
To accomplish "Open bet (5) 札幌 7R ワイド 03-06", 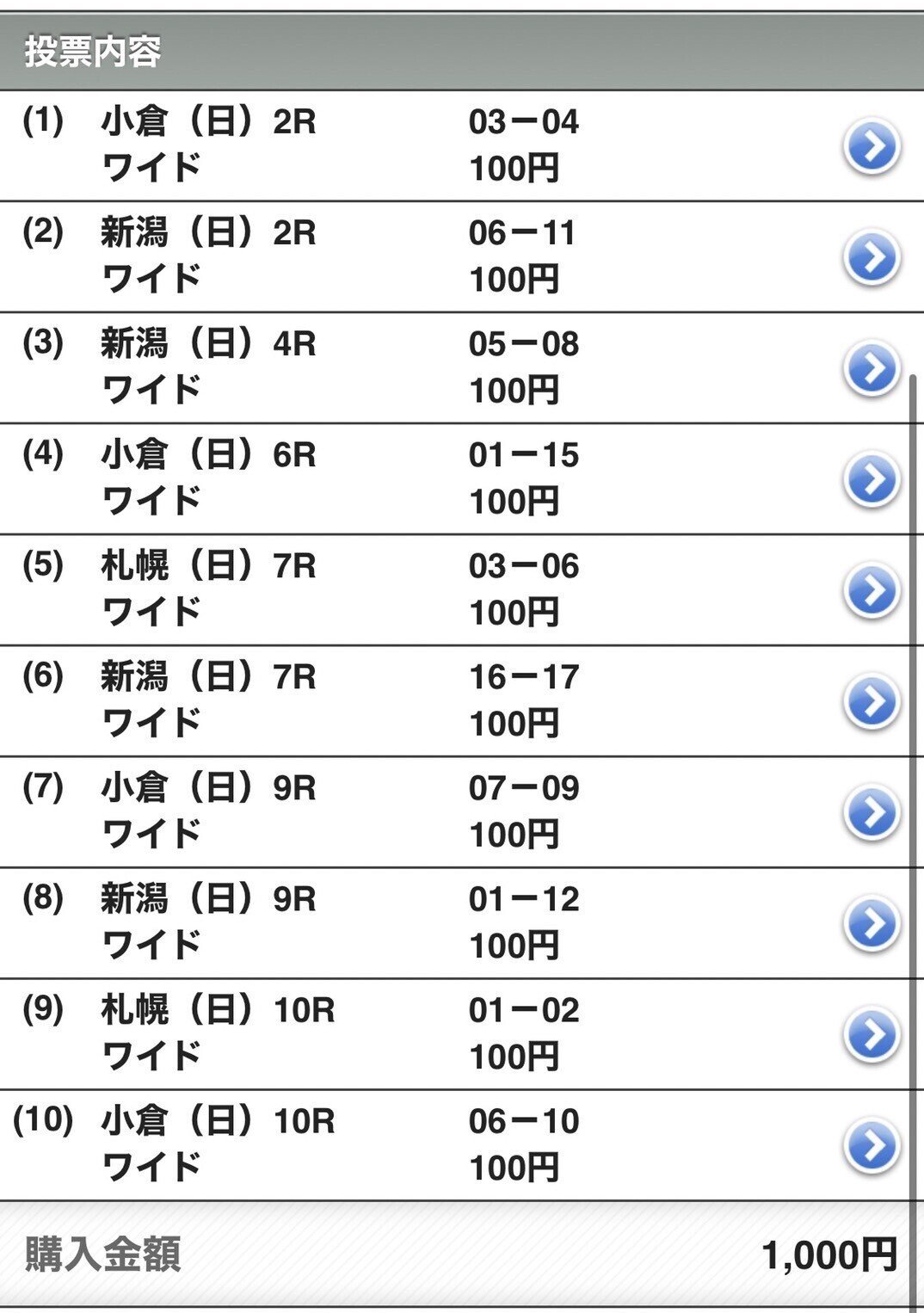I will pos(872,591).
